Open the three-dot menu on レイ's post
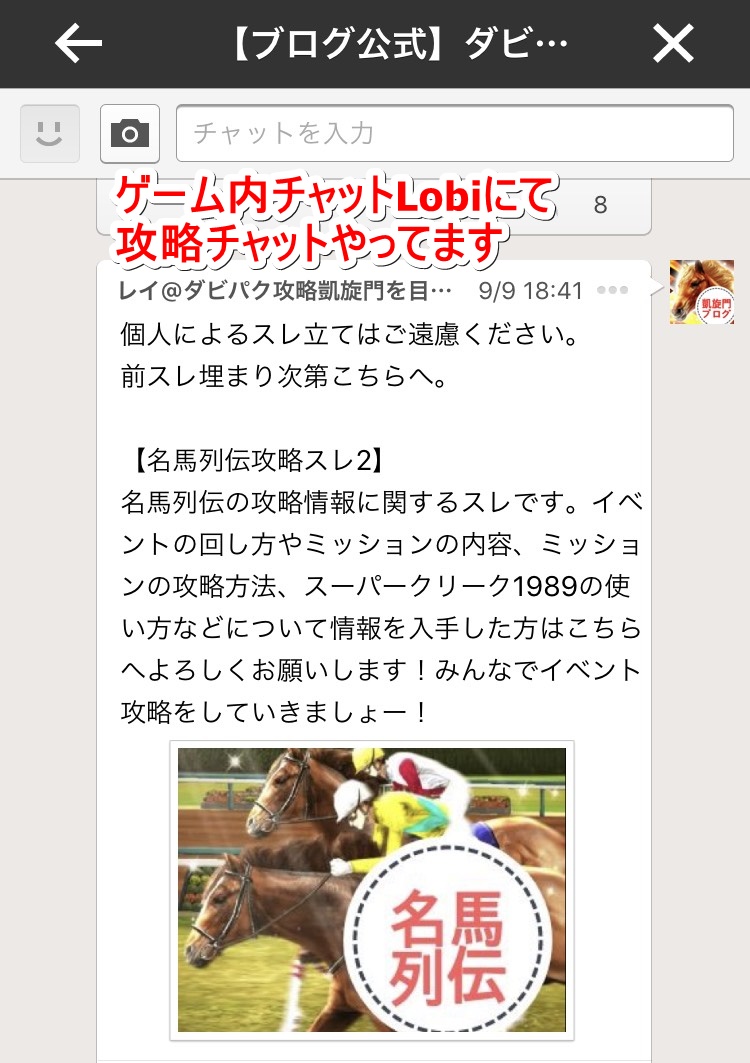Screen dimensions: 750x1063 pos(612,291)
